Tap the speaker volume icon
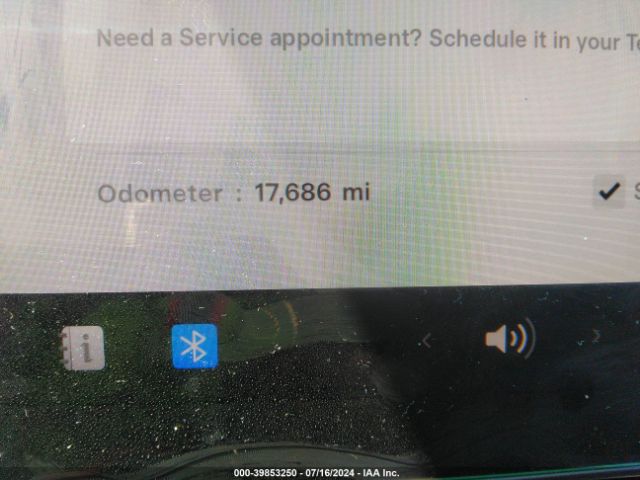 509,340
